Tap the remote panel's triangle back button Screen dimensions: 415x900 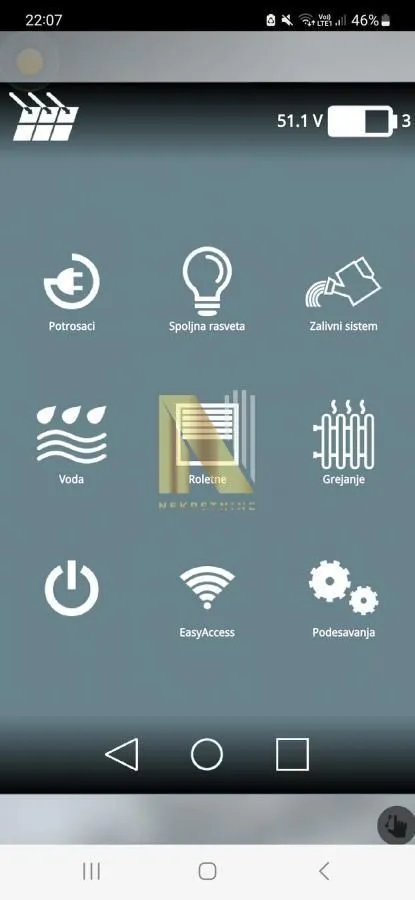pos(122,754)
